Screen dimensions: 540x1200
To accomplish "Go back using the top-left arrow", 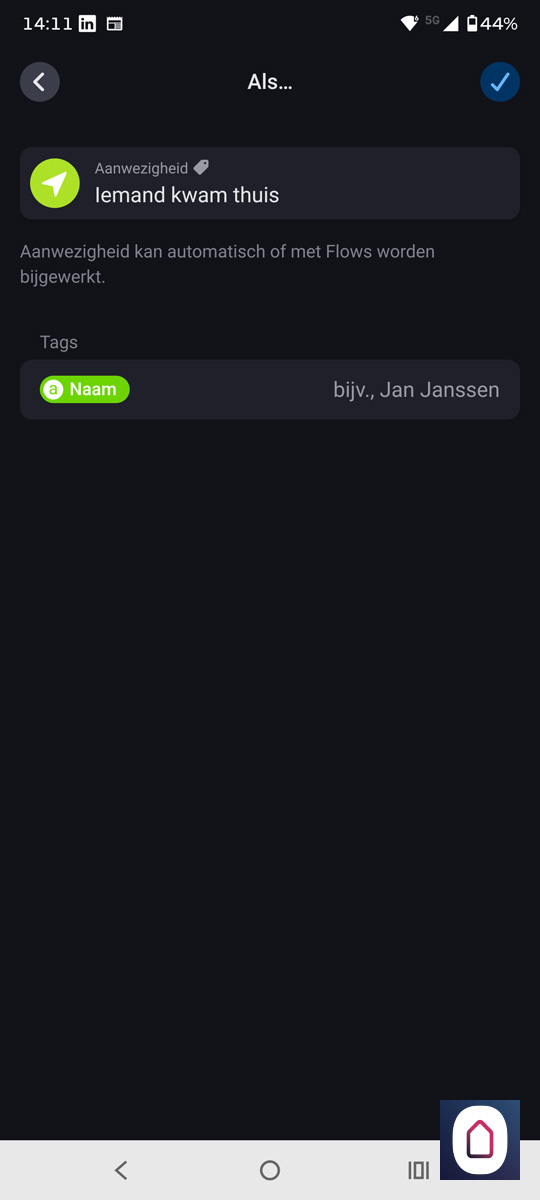I will click(40, 82).
